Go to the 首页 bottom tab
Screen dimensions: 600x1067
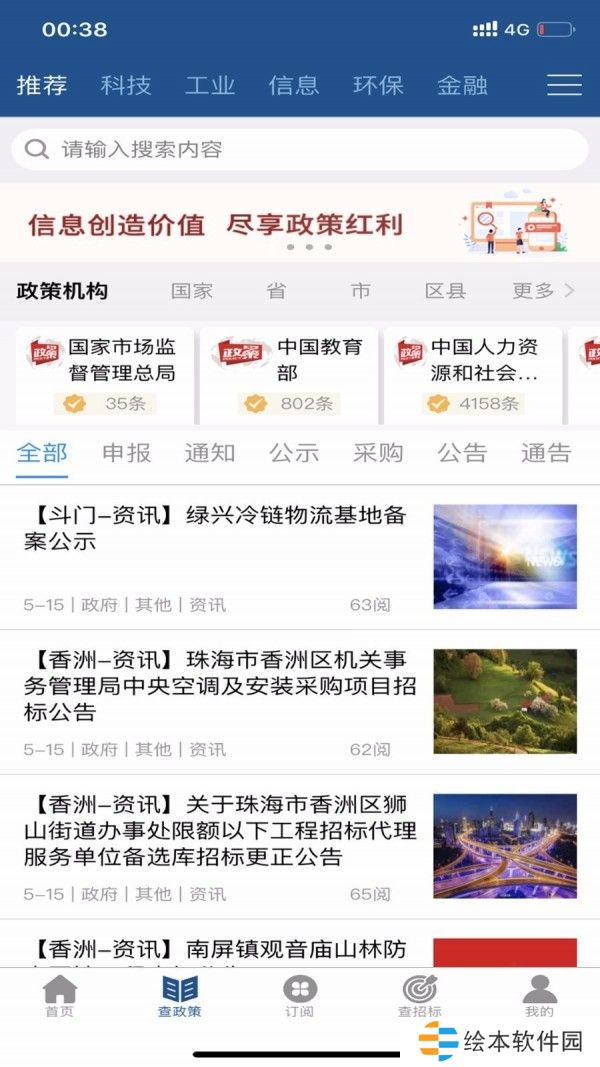coord(60,997)
